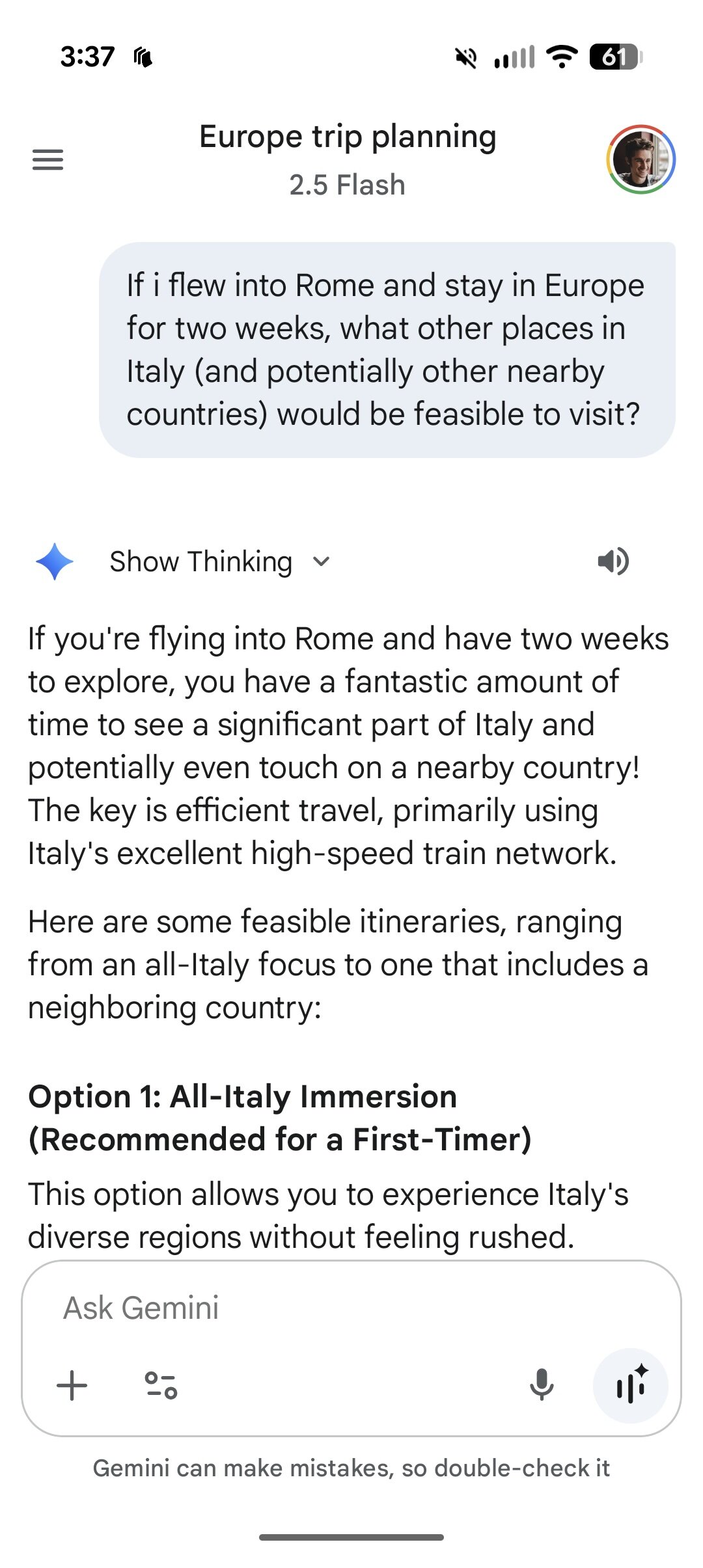Viewport: 703px width, 1568px height.
Task: Collapse the Show Thinking chevron
Action: 320,563
